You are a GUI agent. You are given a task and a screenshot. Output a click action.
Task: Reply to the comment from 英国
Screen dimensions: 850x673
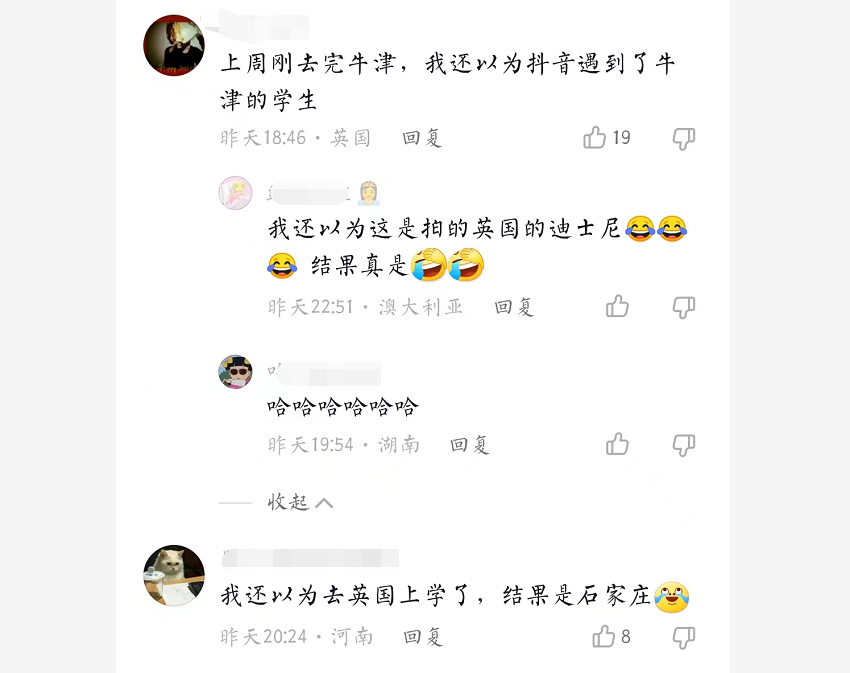click(x=422, y=138)
